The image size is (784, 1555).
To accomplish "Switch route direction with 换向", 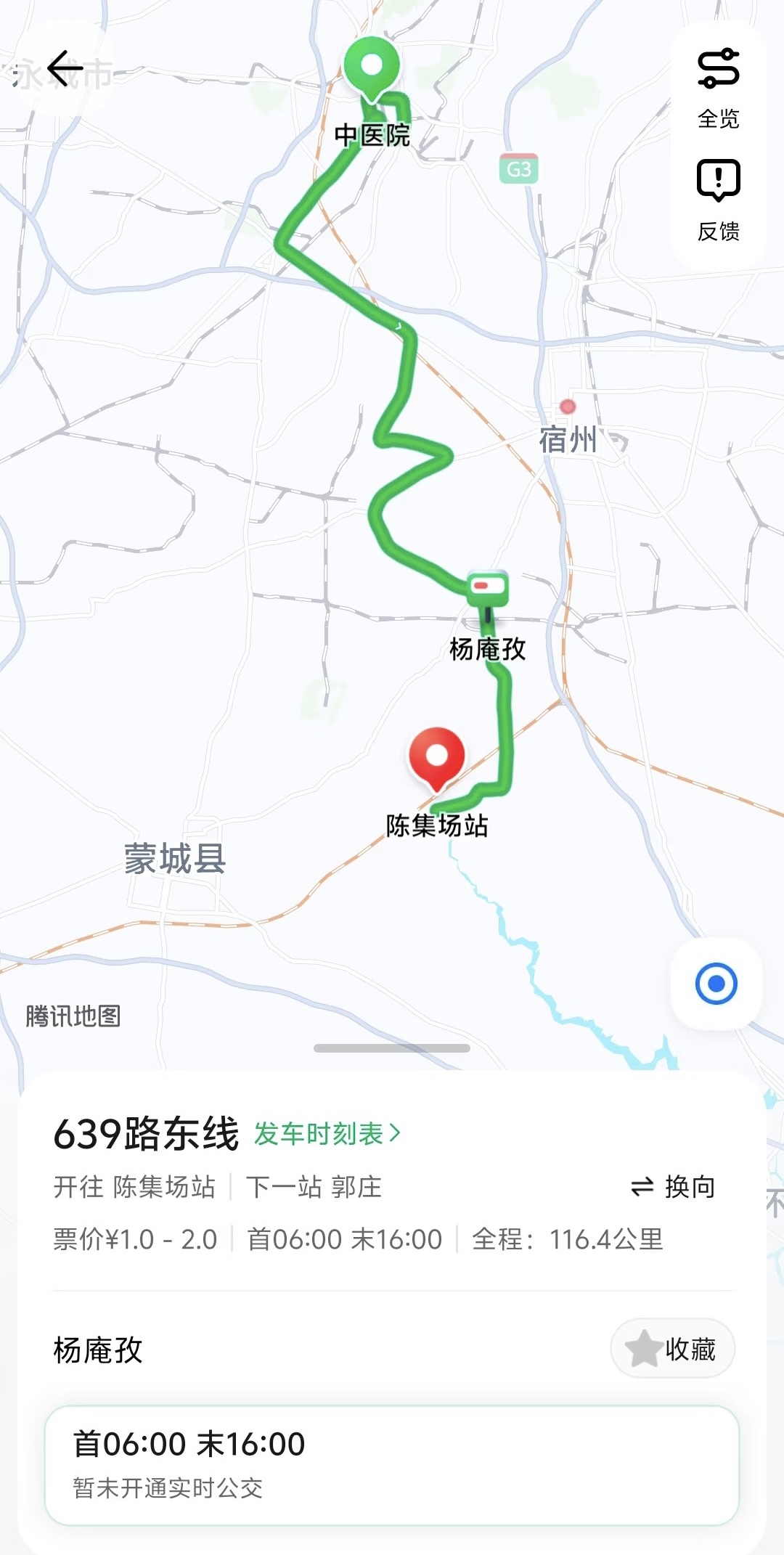I will pos(673,1187).
